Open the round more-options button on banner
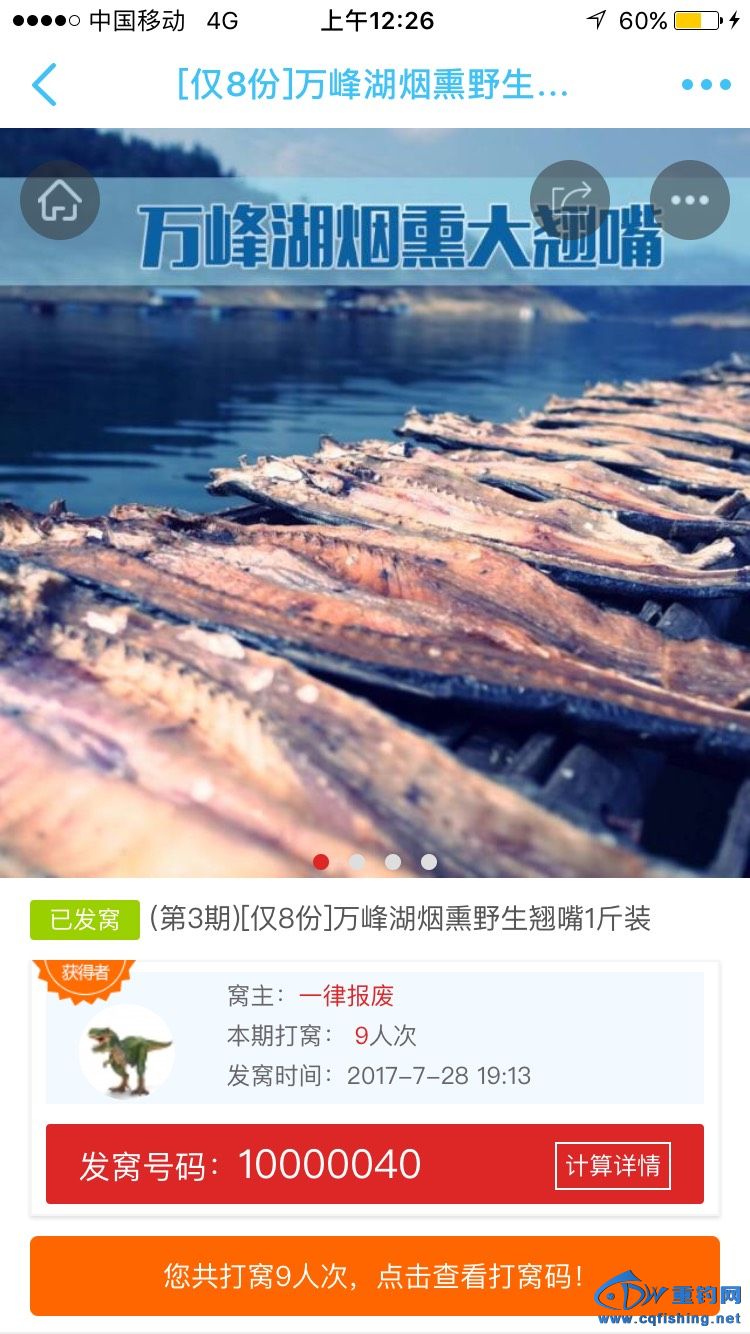This screenshot has height=1334, width=750. (x=690, y=200)
